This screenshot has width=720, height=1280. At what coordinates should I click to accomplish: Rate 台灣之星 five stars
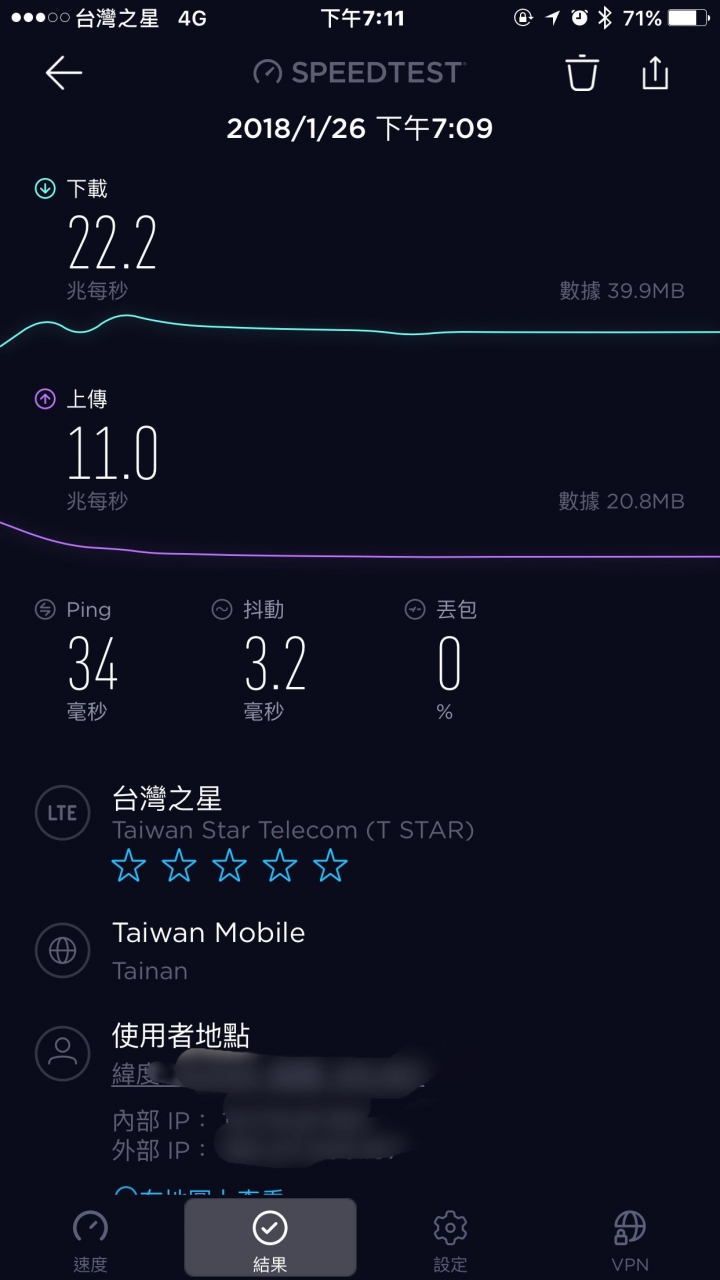point(330,865)
